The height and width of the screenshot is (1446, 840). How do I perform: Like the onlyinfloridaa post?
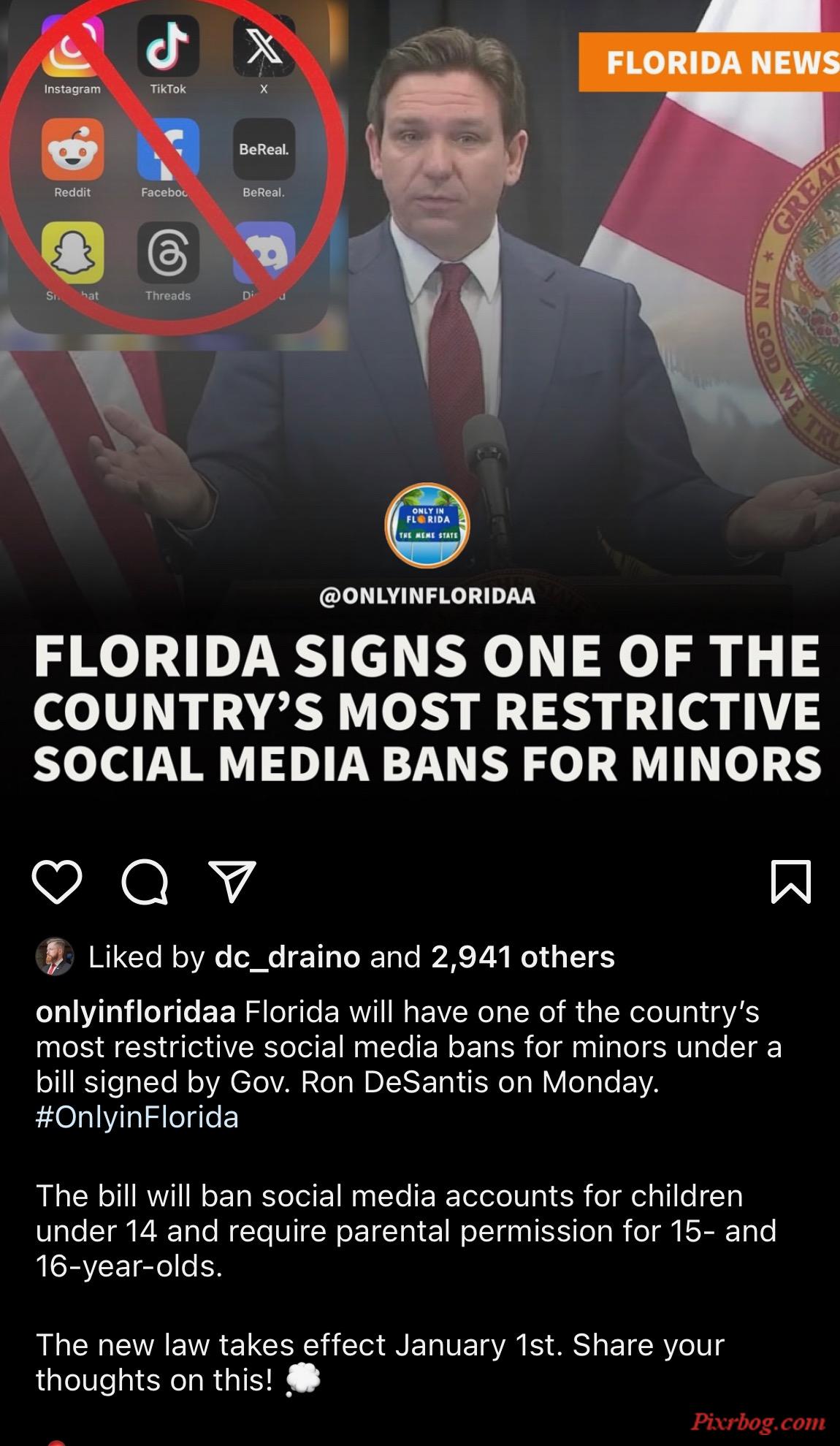[57, 882]
